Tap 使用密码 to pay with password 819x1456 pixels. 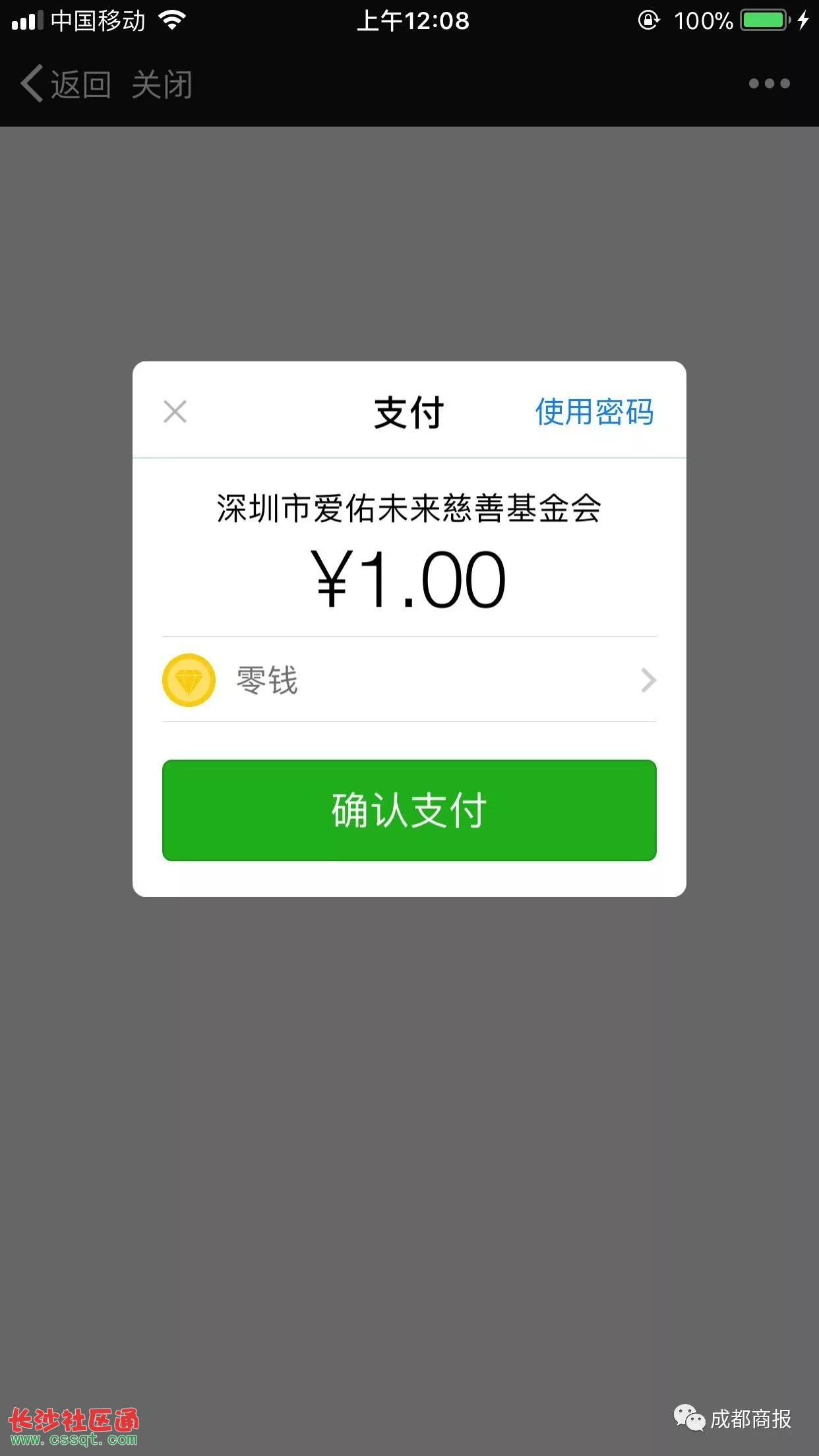594,412
